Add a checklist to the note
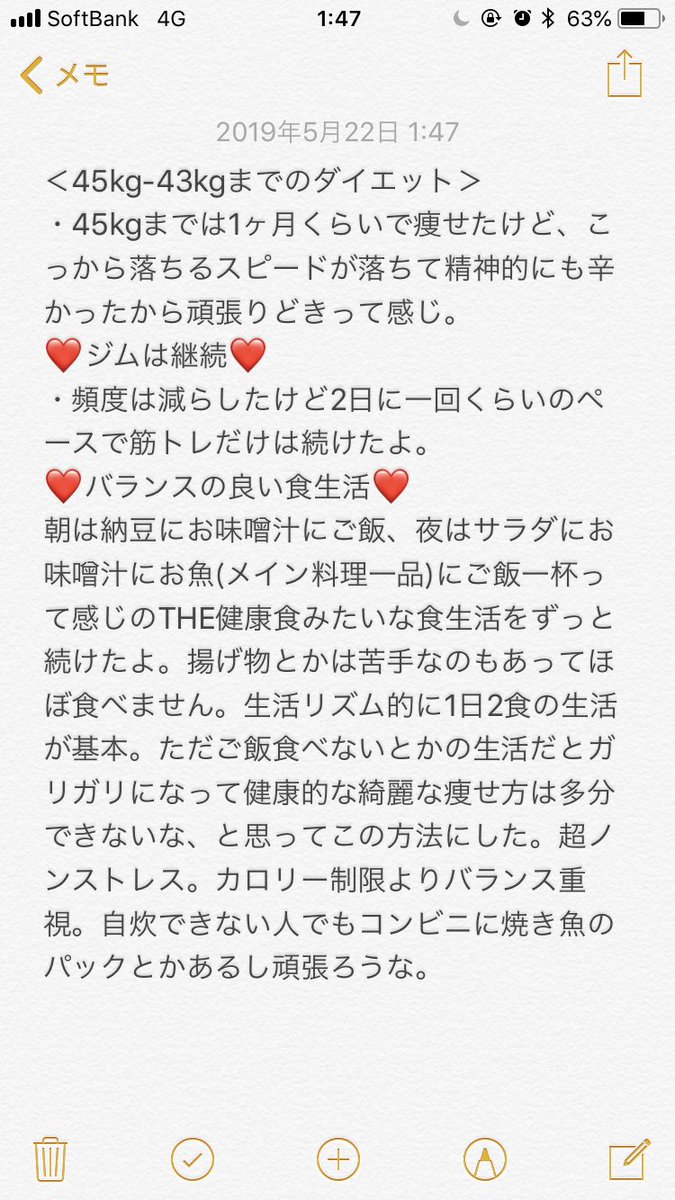The image size is (675, 1200). 192,1158
